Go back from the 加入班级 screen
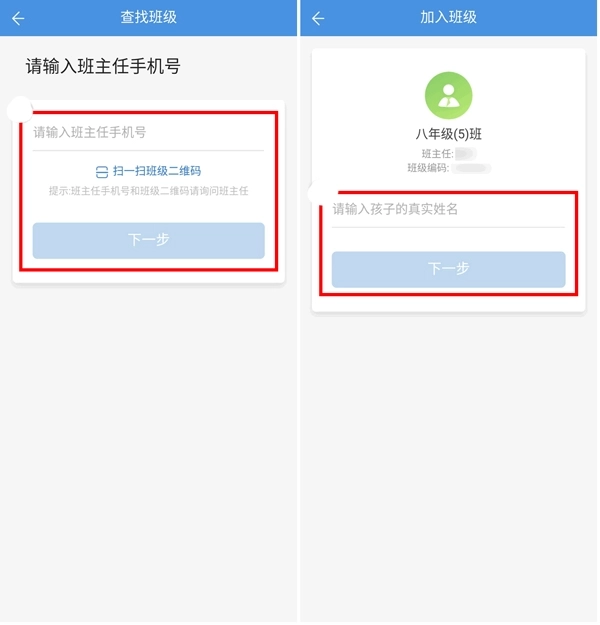This screenshot has width=600, height=625. (x=318, y=18)
